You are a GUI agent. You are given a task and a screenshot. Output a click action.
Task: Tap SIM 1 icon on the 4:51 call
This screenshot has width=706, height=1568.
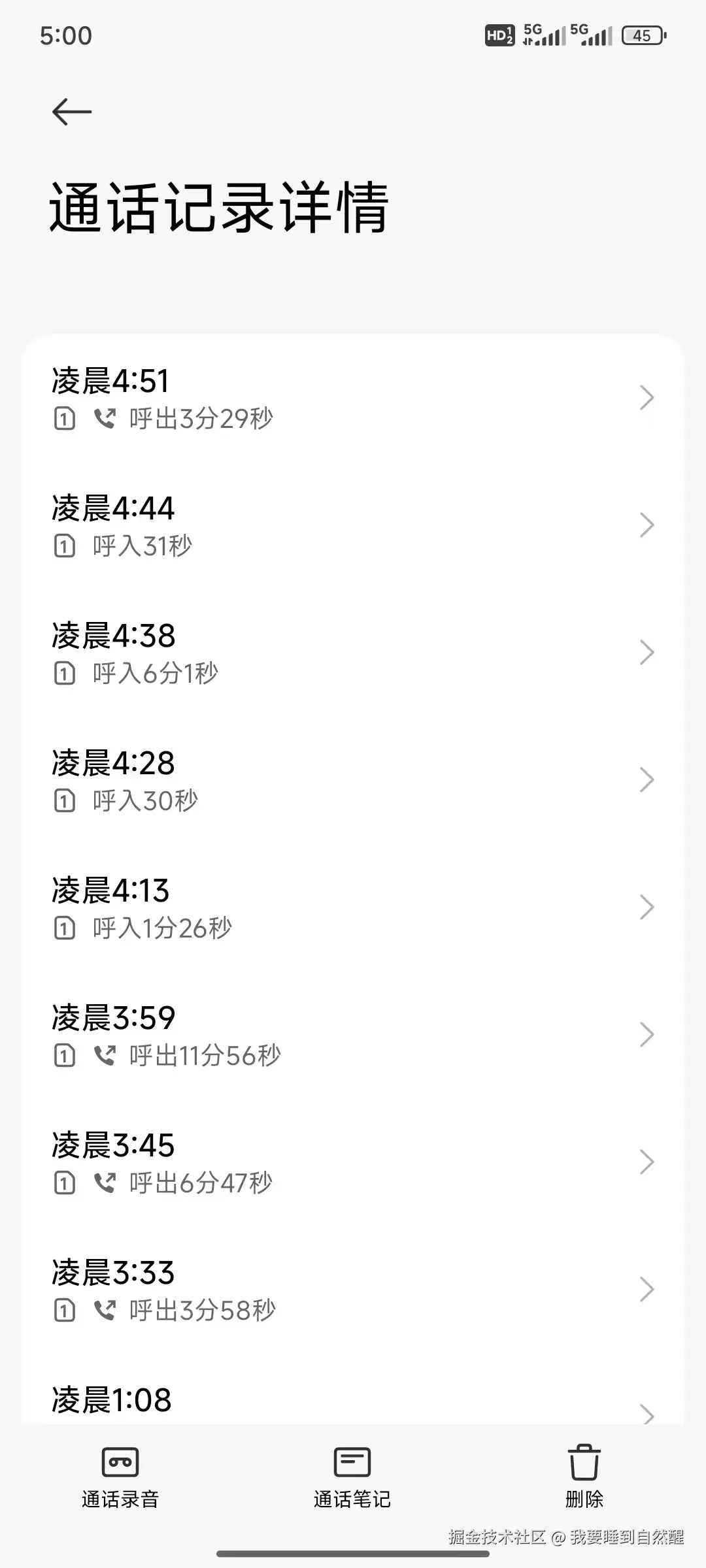(x=64, y=418)
